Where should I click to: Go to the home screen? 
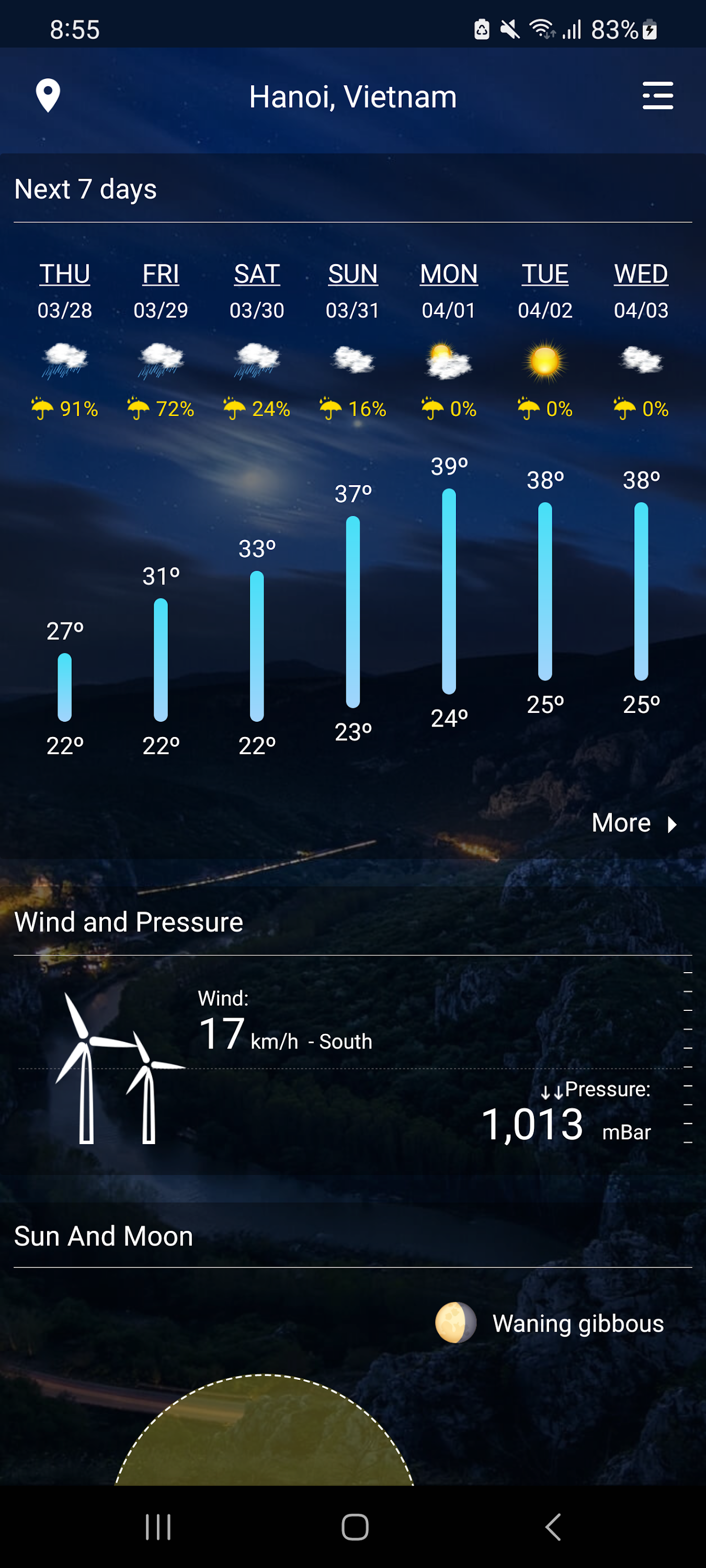point(355,1527)
